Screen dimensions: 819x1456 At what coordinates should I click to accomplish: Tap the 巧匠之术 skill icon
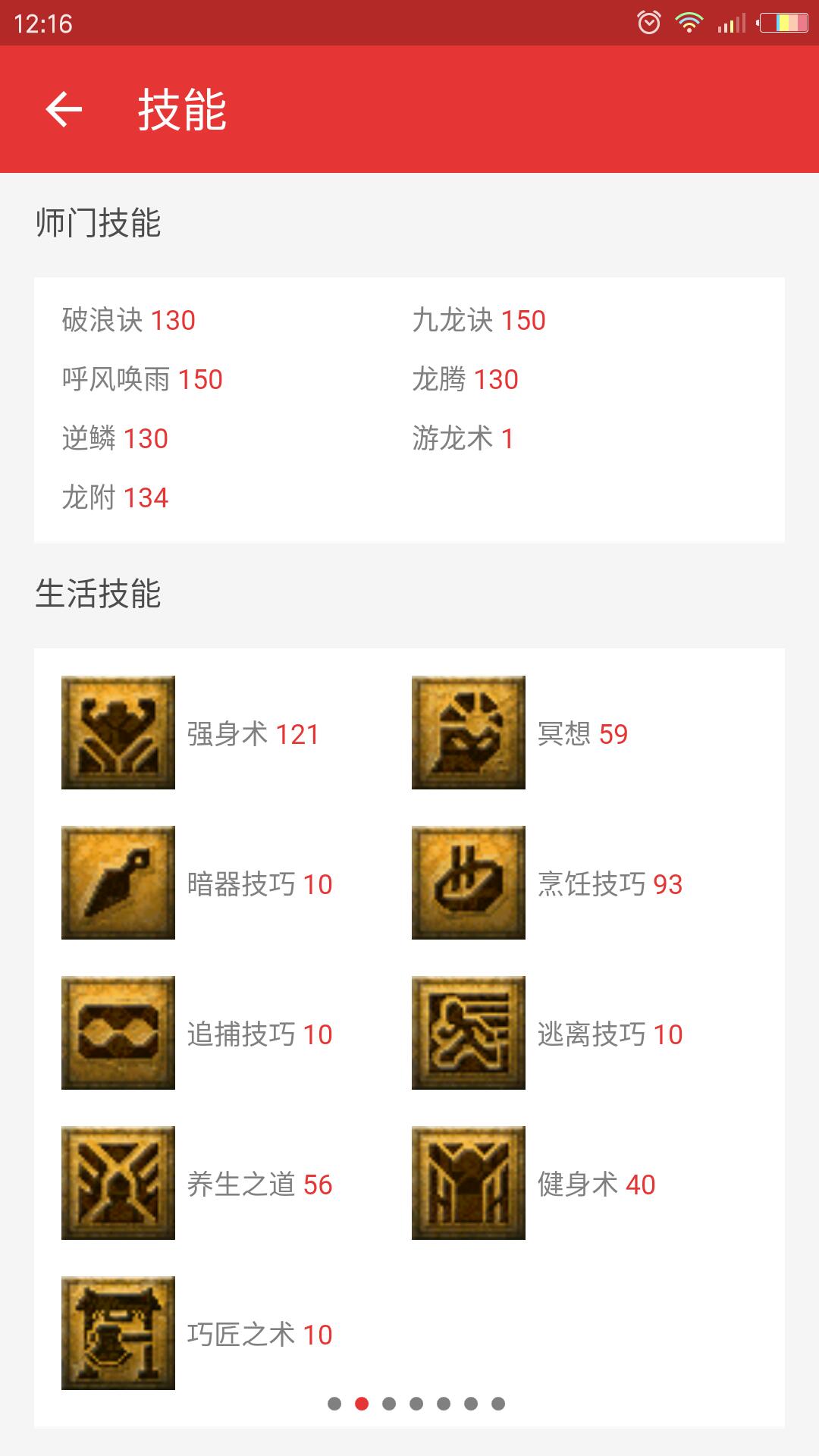coord(118,1333)
